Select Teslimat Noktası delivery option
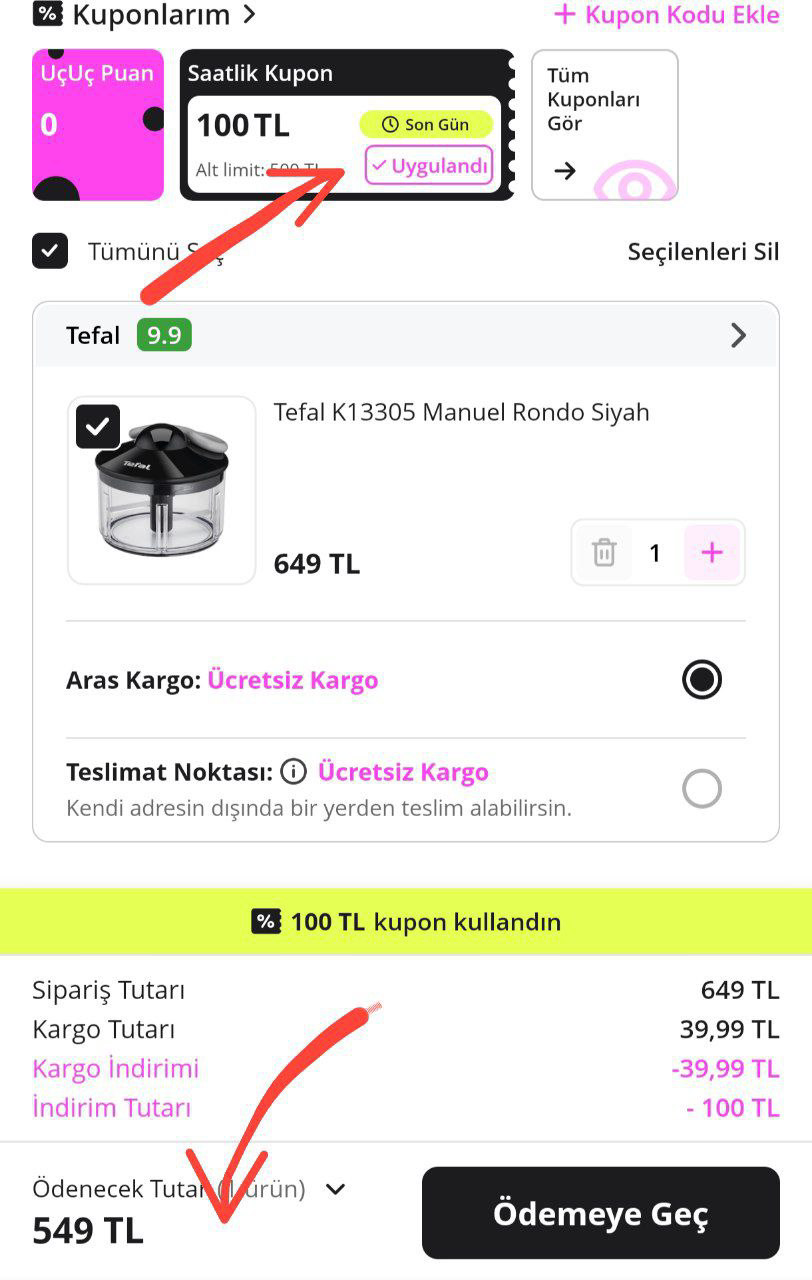Viewport: 812px width, 1280px height. point(701,789)
